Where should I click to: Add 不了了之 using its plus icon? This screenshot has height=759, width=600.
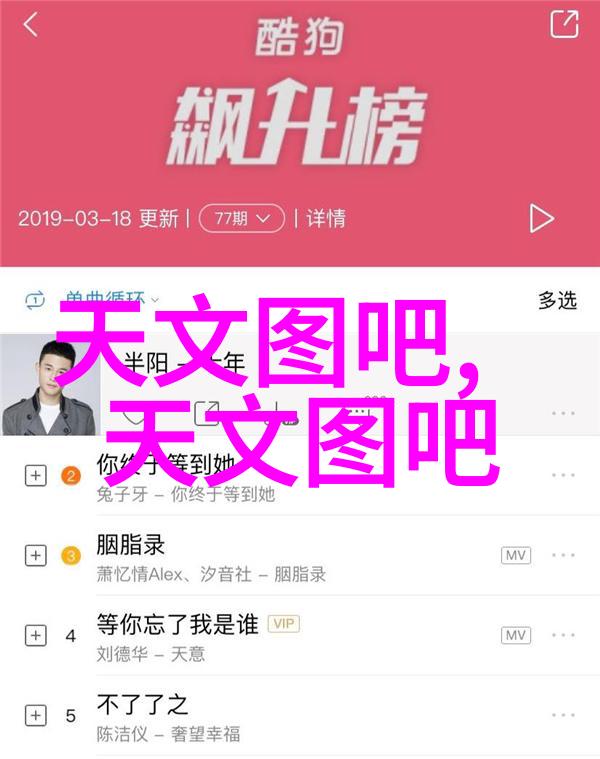pos(35,715)
